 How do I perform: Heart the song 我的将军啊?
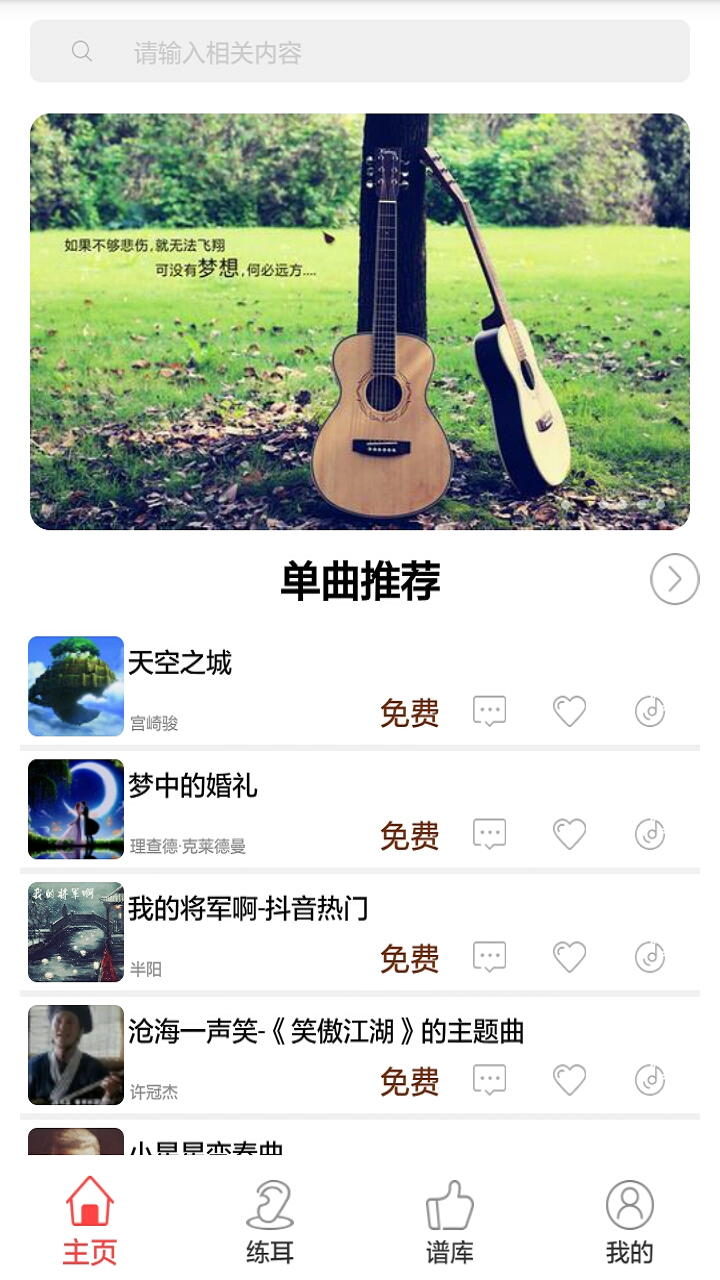(x=570, y=958)
